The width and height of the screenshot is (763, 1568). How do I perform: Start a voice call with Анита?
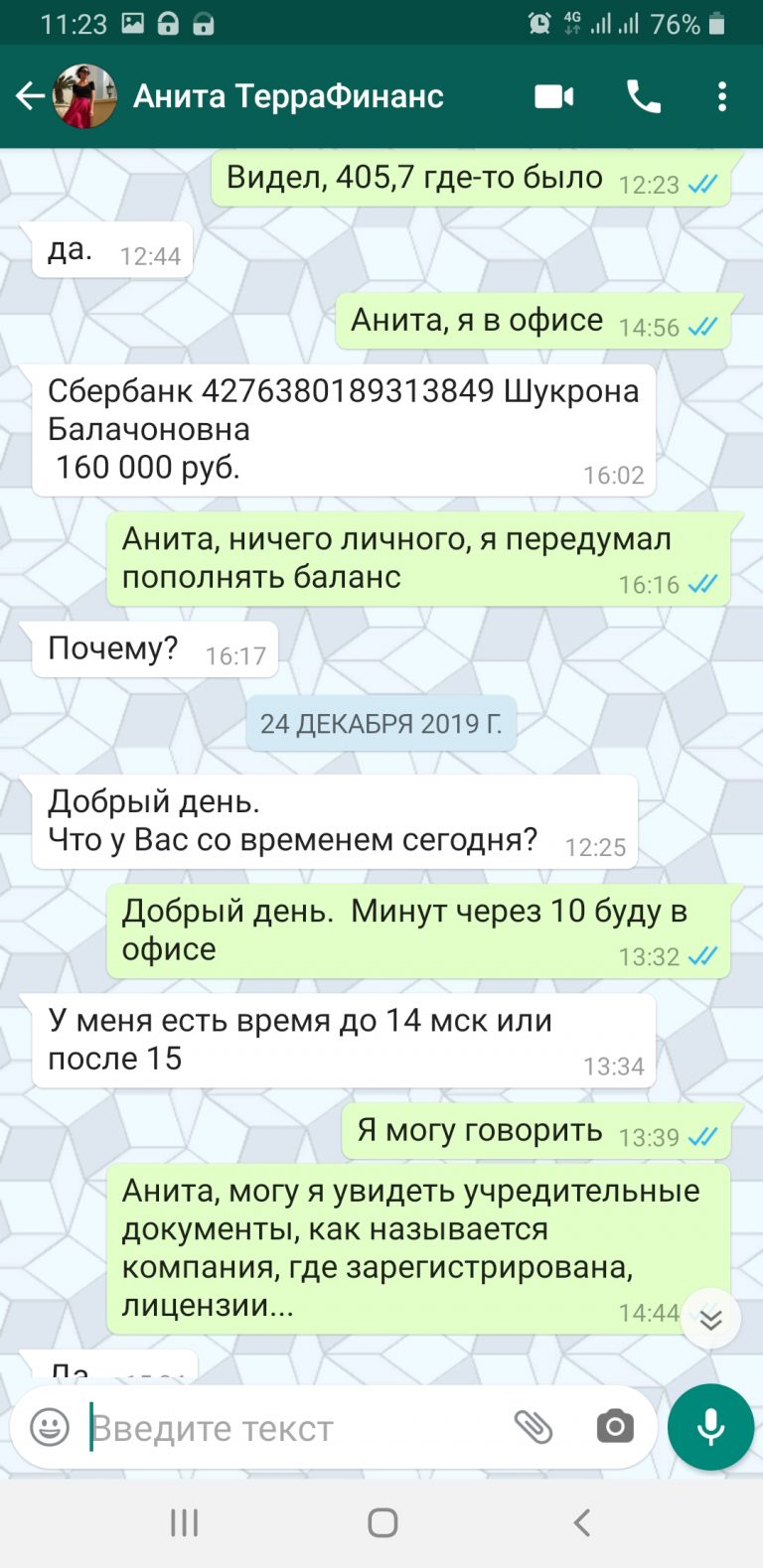pyautogui.click(x=643, y=96)
